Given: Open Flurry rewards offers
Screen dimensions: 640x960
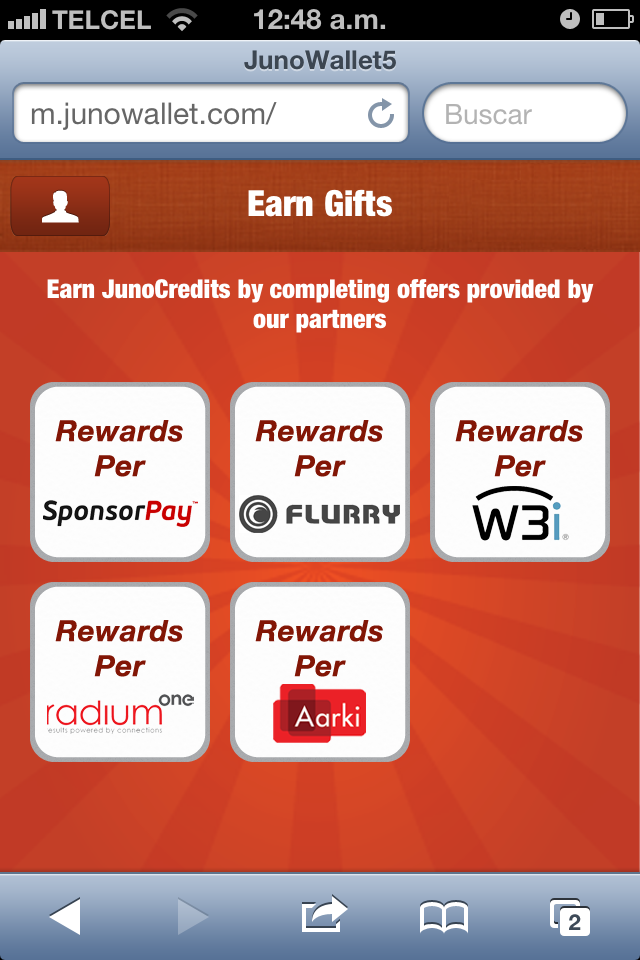Looking at the screenshot, I should (x=320, y=472).
